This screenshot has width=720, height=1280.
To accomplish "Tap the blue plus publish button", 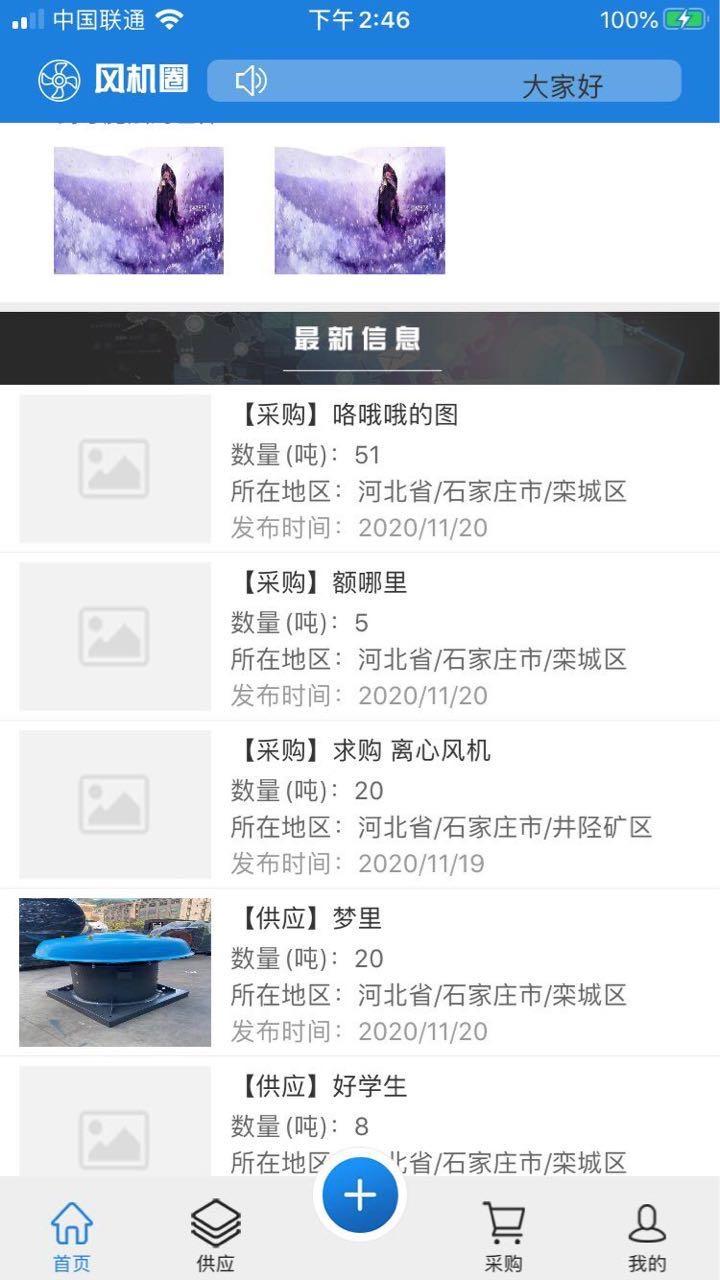I will click(x=360, y=1195).
